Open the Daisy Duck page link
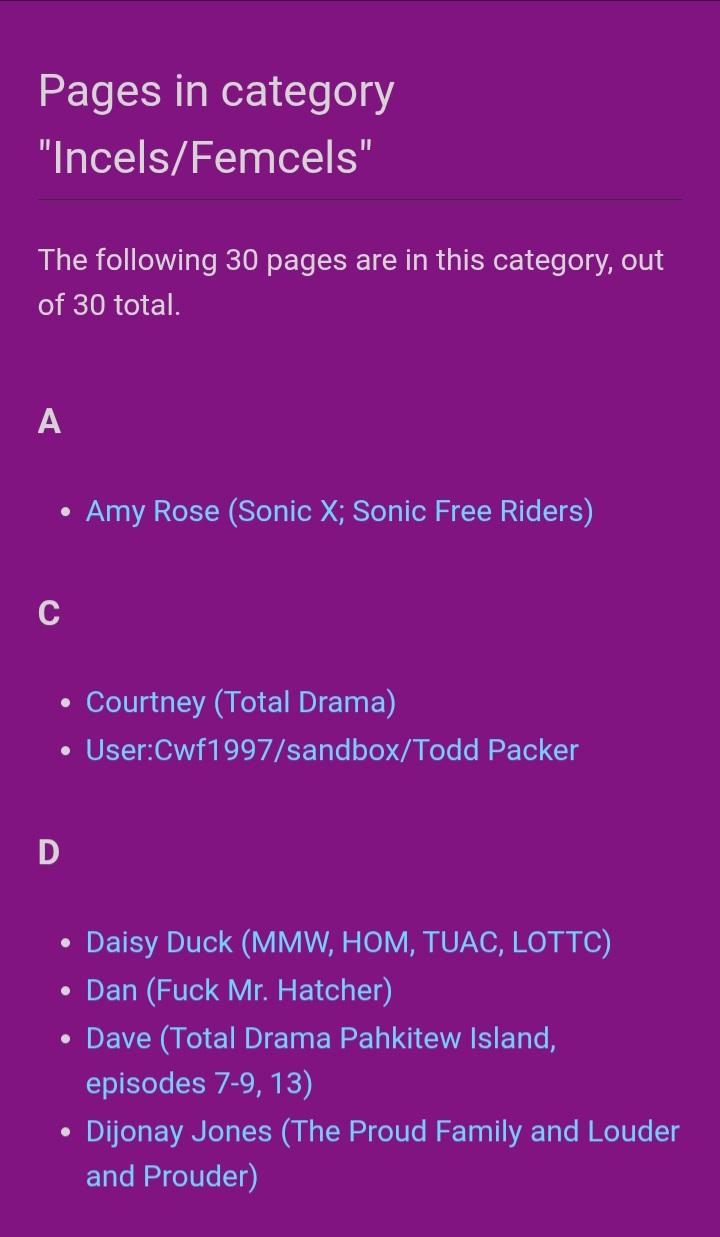This screenshot has height=1237, width=720. 348,942
